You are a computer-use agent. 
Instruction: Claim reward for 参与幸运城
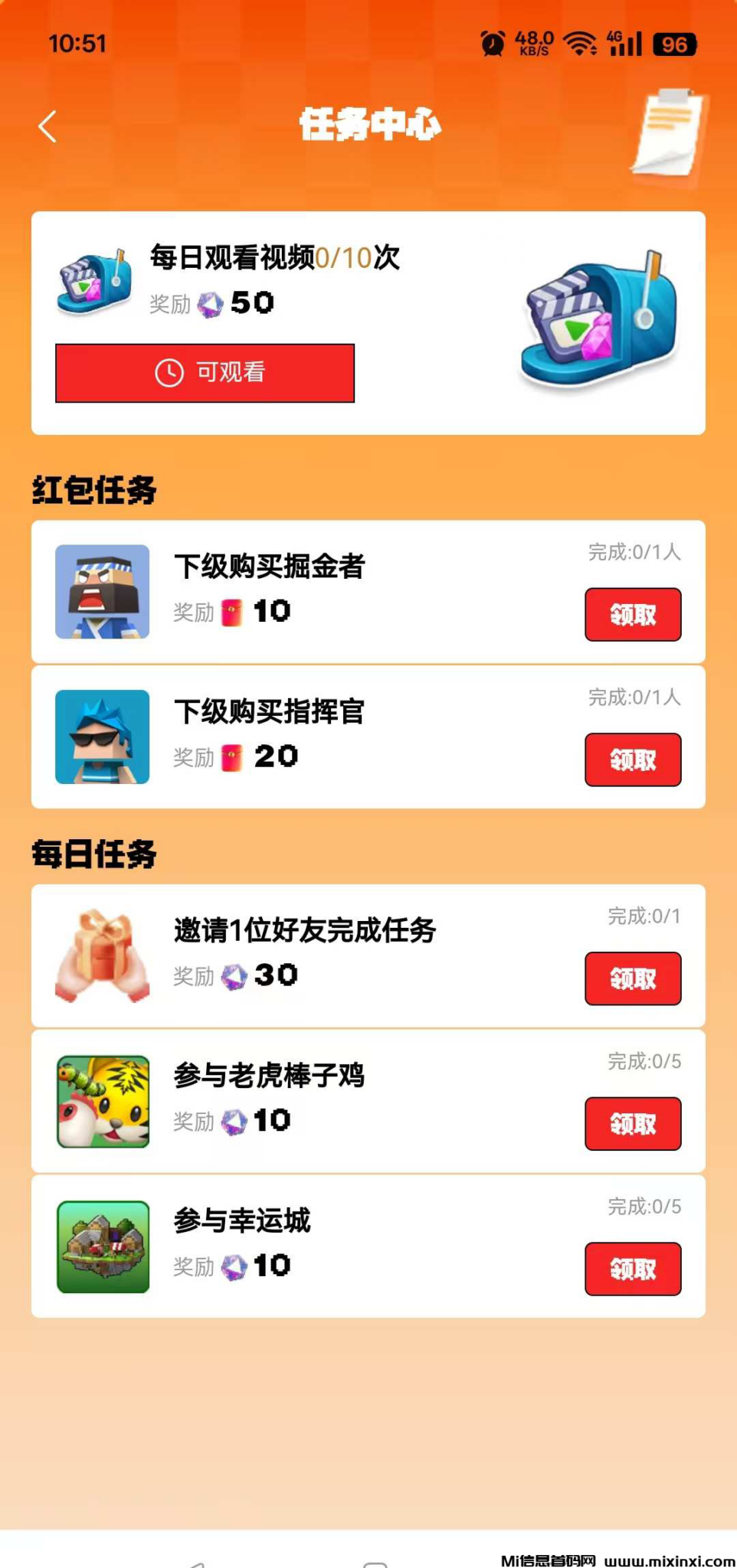click(x=633, y=1269)
